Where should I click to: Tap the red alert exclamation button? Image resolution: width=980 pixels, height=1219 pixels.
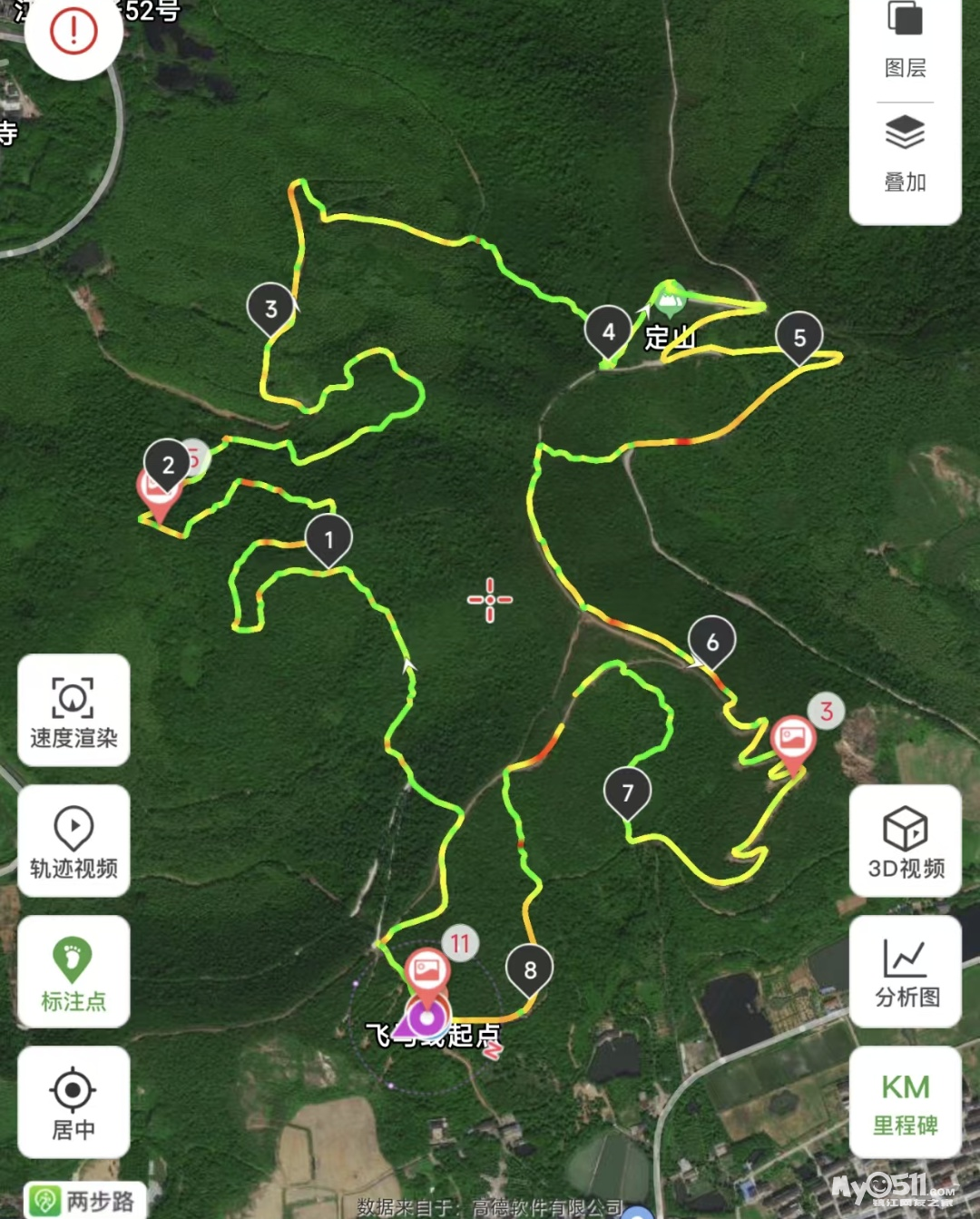pos(73,33)
